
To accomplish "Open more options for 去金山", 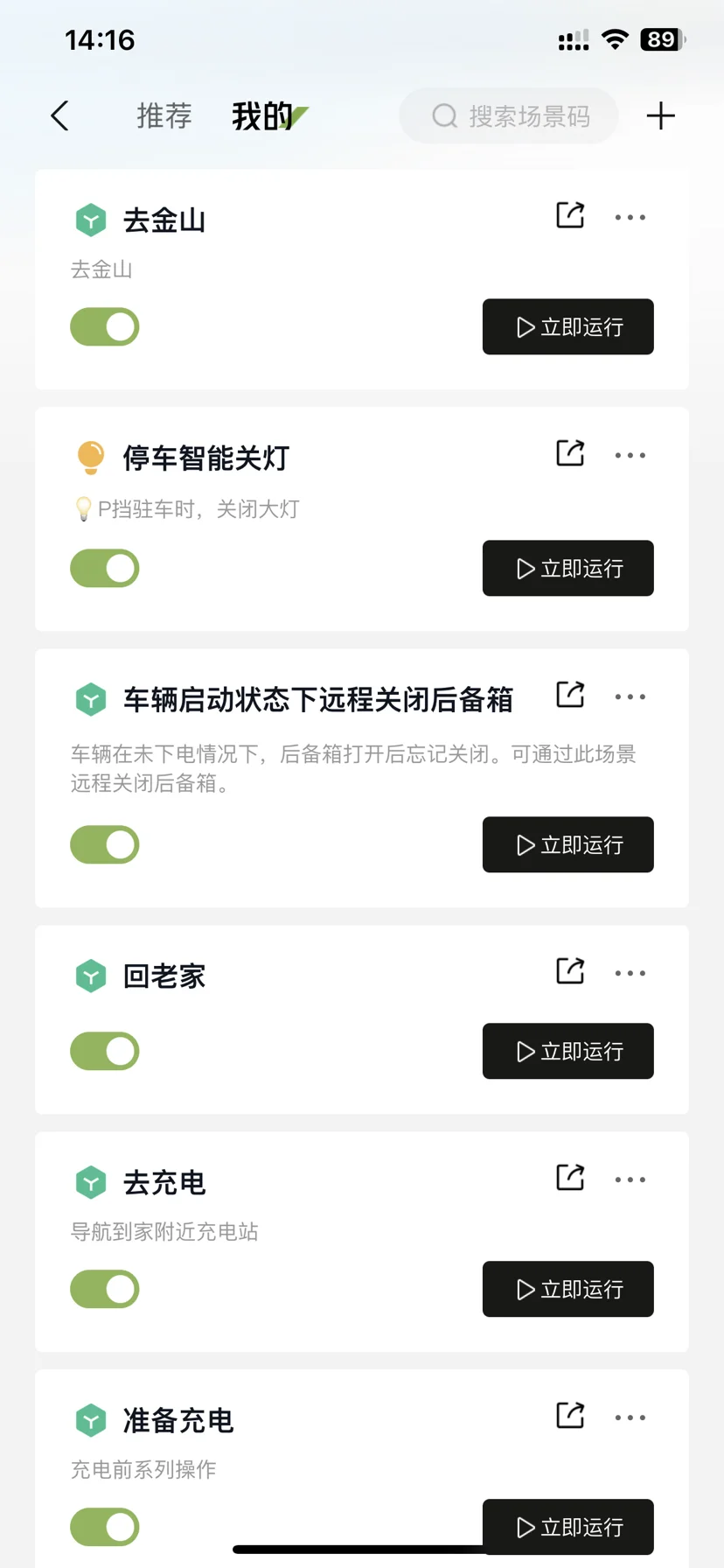I will coord(630,217).
